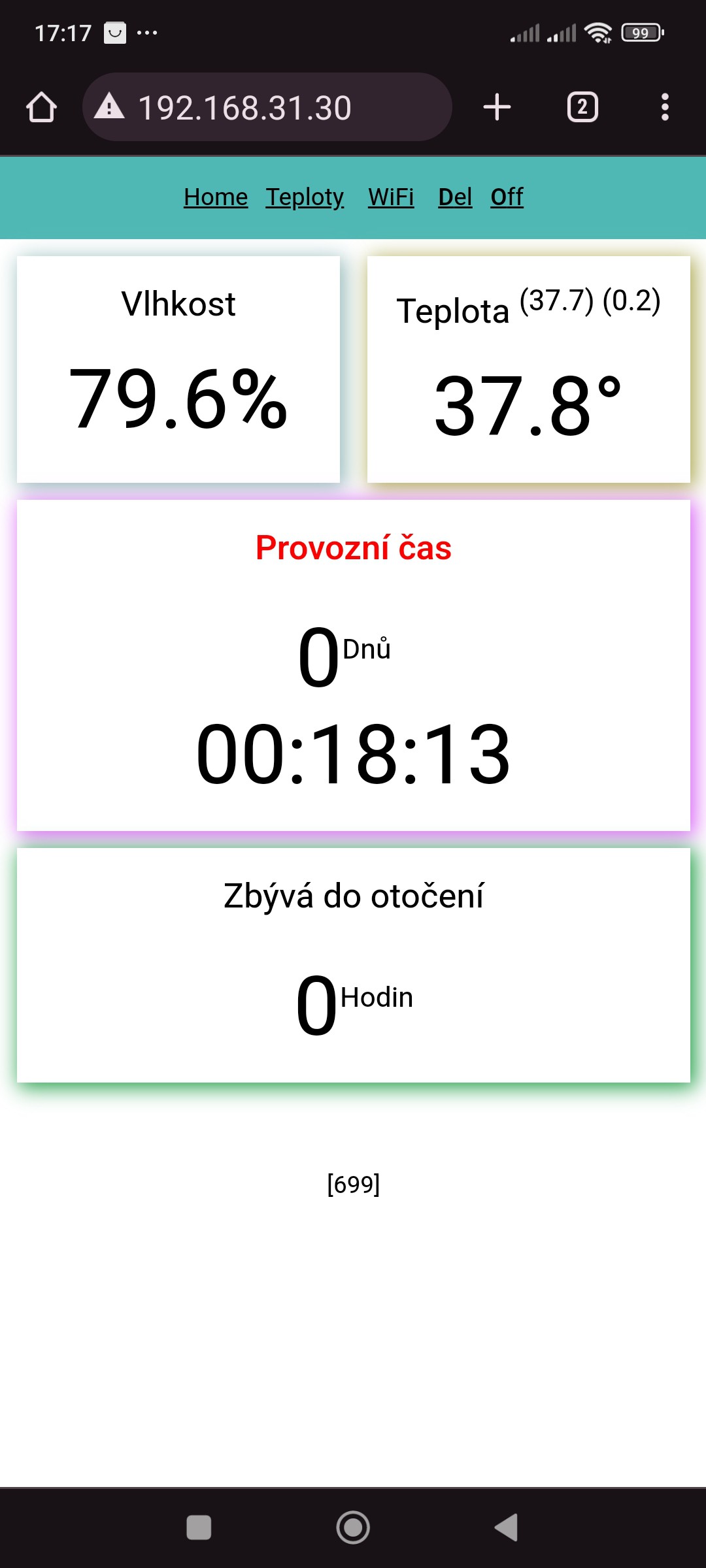The height and width of the screenshot is (1568, 706).
Task: Go to the Home link
Action: [x=216, y=197]
